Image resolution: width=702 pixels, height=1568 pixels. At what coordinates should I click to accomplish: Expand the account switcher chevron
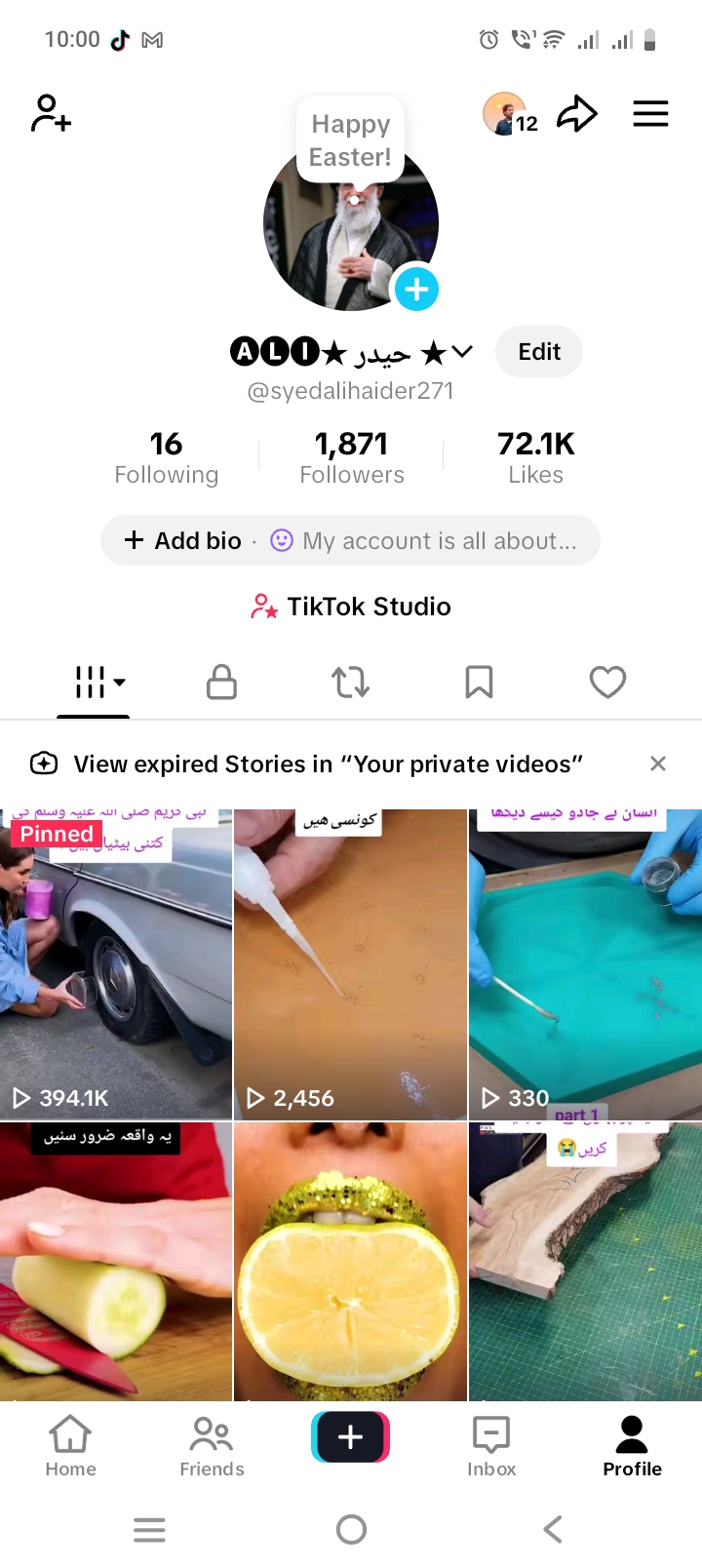pyautogui.click(x=462, y=351)
